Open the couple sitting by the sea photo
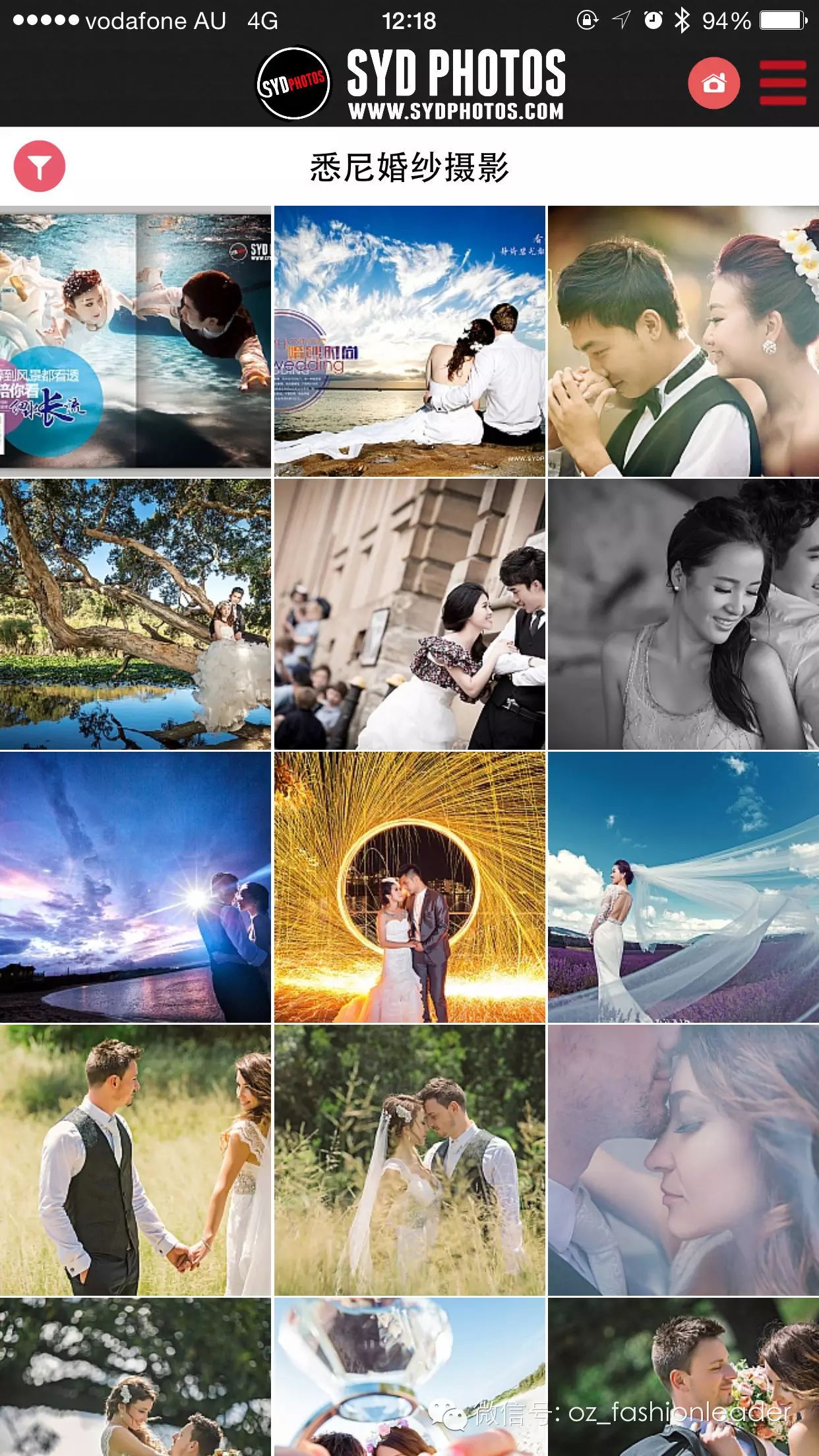Screen dimensions: 819x1456 [x=409, y=341]
